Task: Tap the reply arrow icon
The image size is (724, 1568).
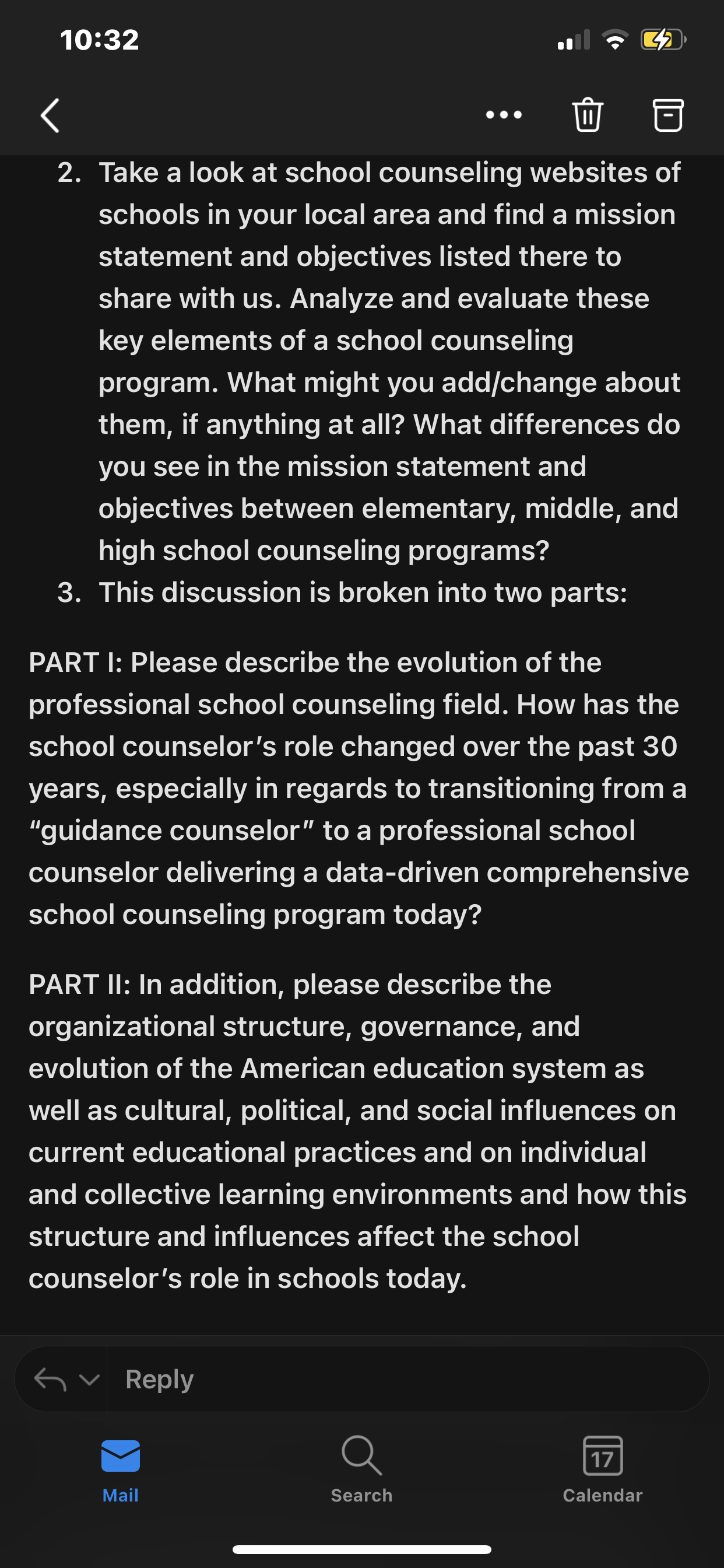Action: (x=50, y=1380)
